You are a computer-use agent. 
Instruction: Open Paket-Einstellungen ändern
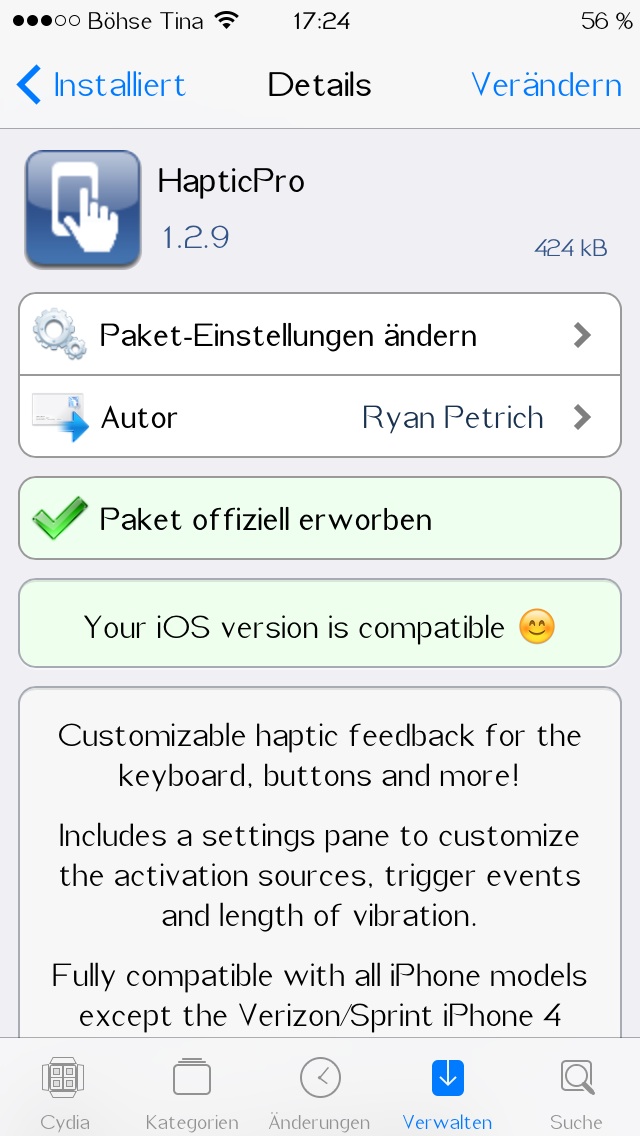click(320, 335)
